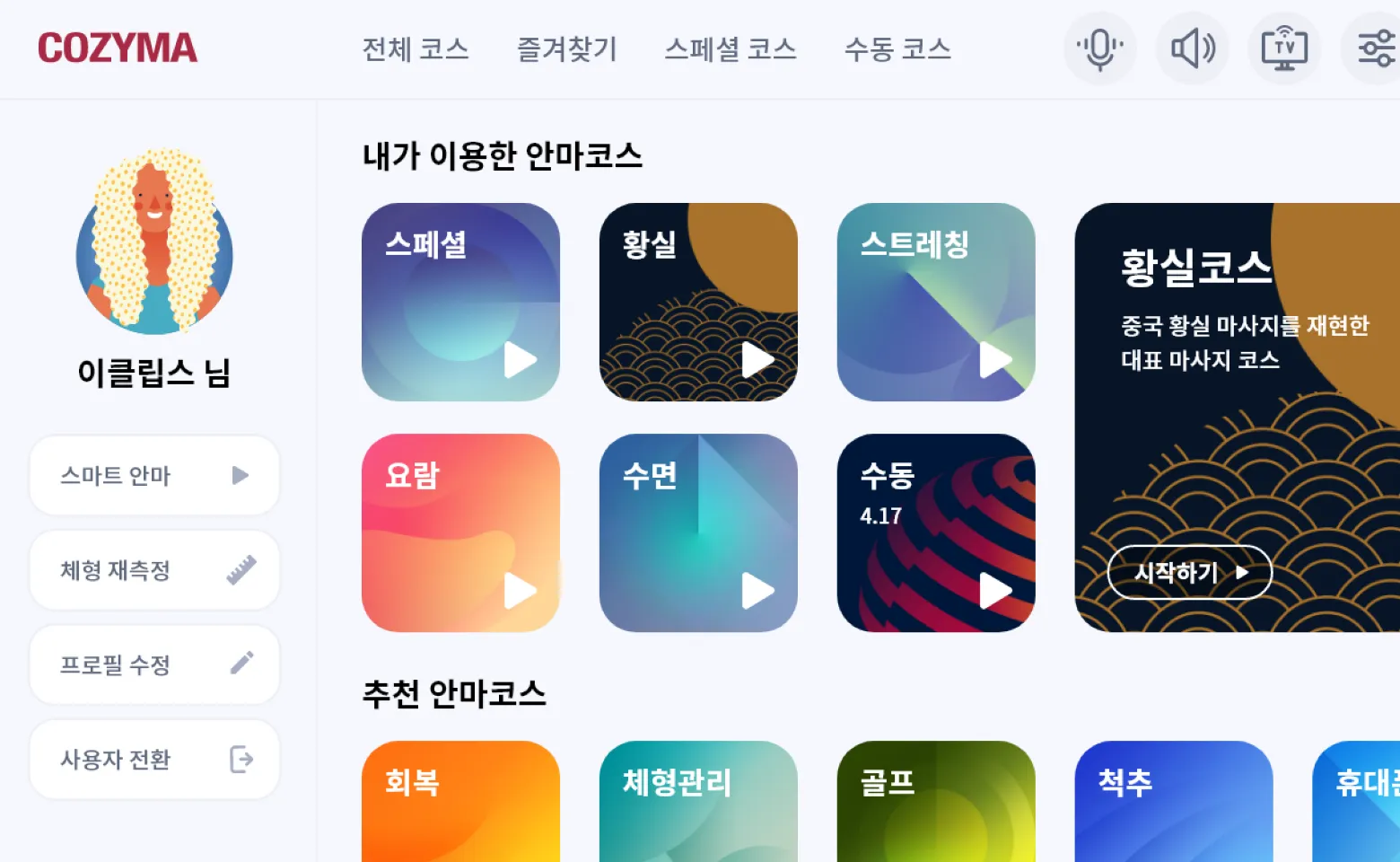Activate the microphone voice control icon
1400x862 pixels.
click(x=1099, y=48)
